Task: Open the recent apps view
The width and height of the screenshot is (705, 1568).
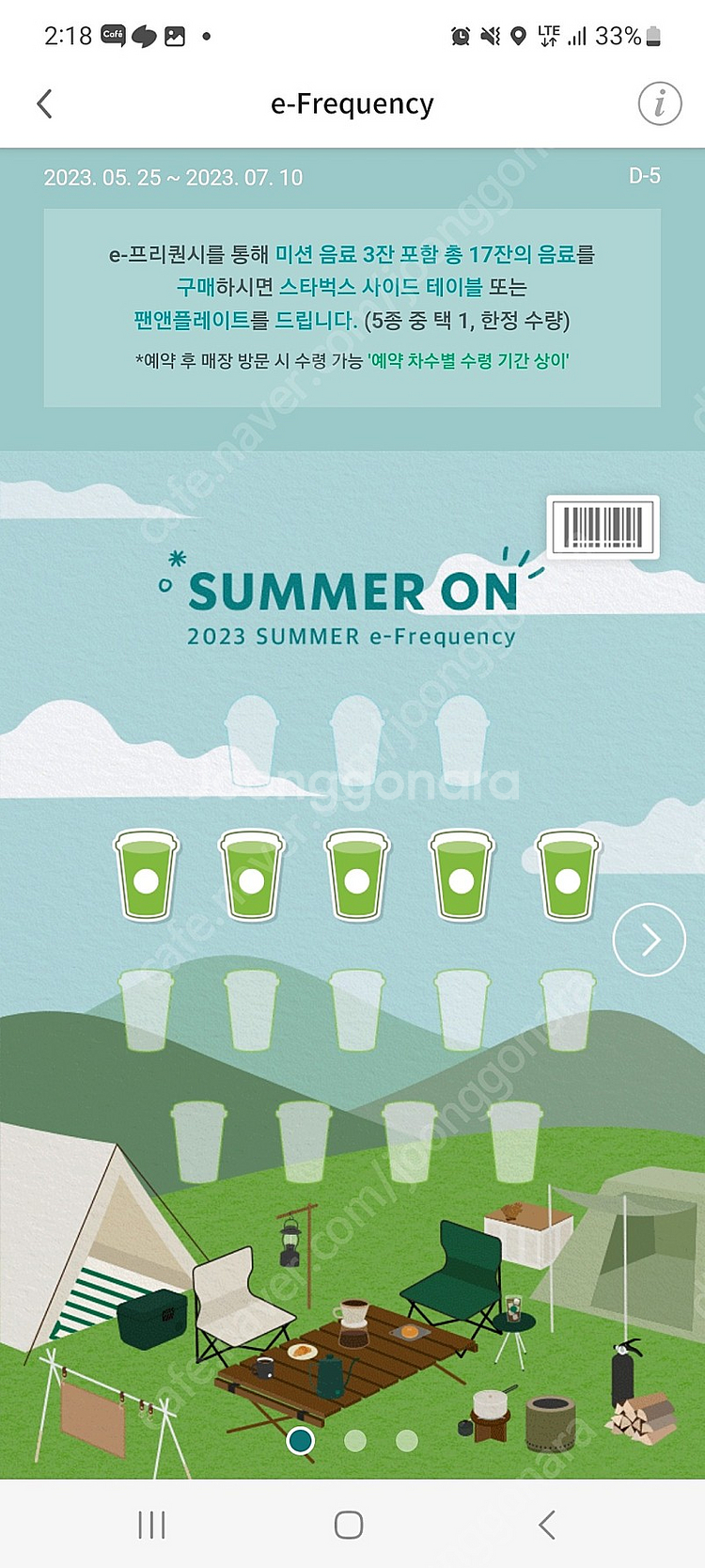Action: tap(151, 1525)
